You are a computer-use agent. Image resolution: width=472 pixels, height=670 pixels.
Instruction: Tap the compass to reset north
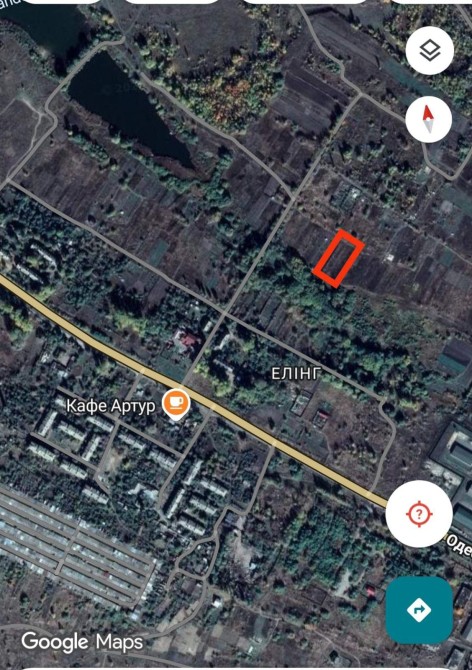[428, 119]
